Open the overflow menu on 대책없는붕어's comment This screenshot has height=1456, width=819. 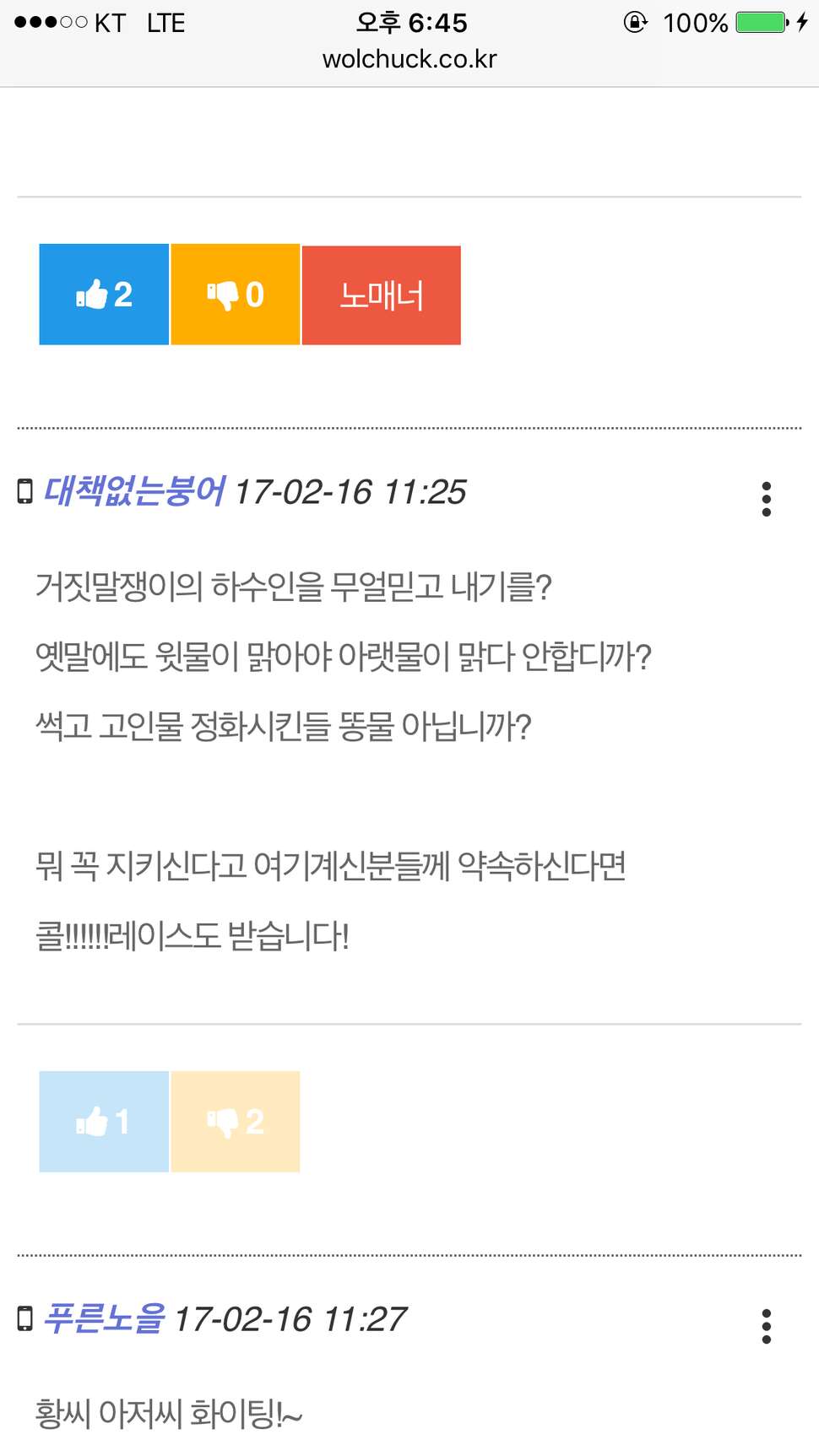coord(767,500)
